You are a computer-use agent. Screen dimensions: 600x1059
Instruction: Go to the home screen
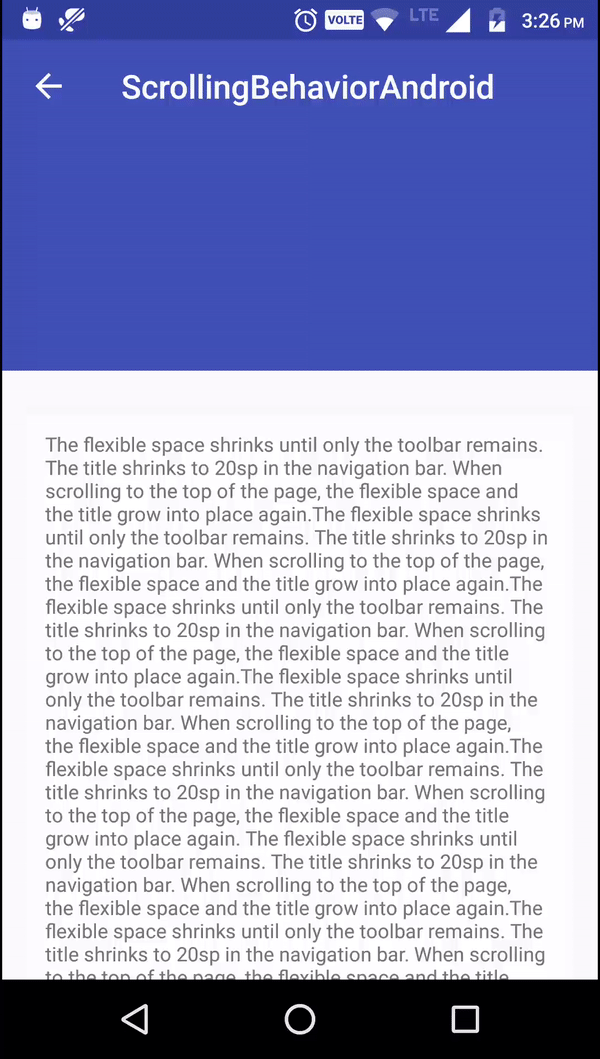300,1018
